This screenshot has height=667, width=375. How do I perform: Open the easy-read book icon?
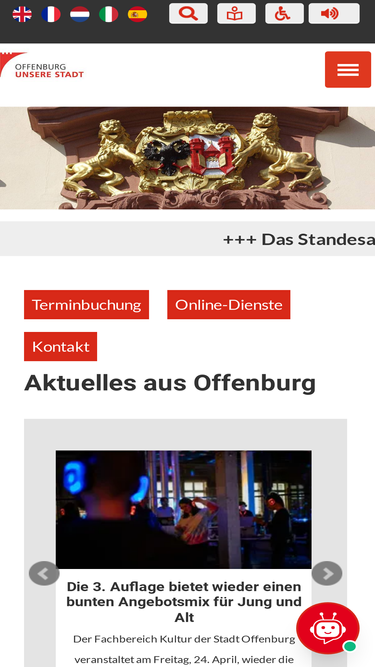236,14
